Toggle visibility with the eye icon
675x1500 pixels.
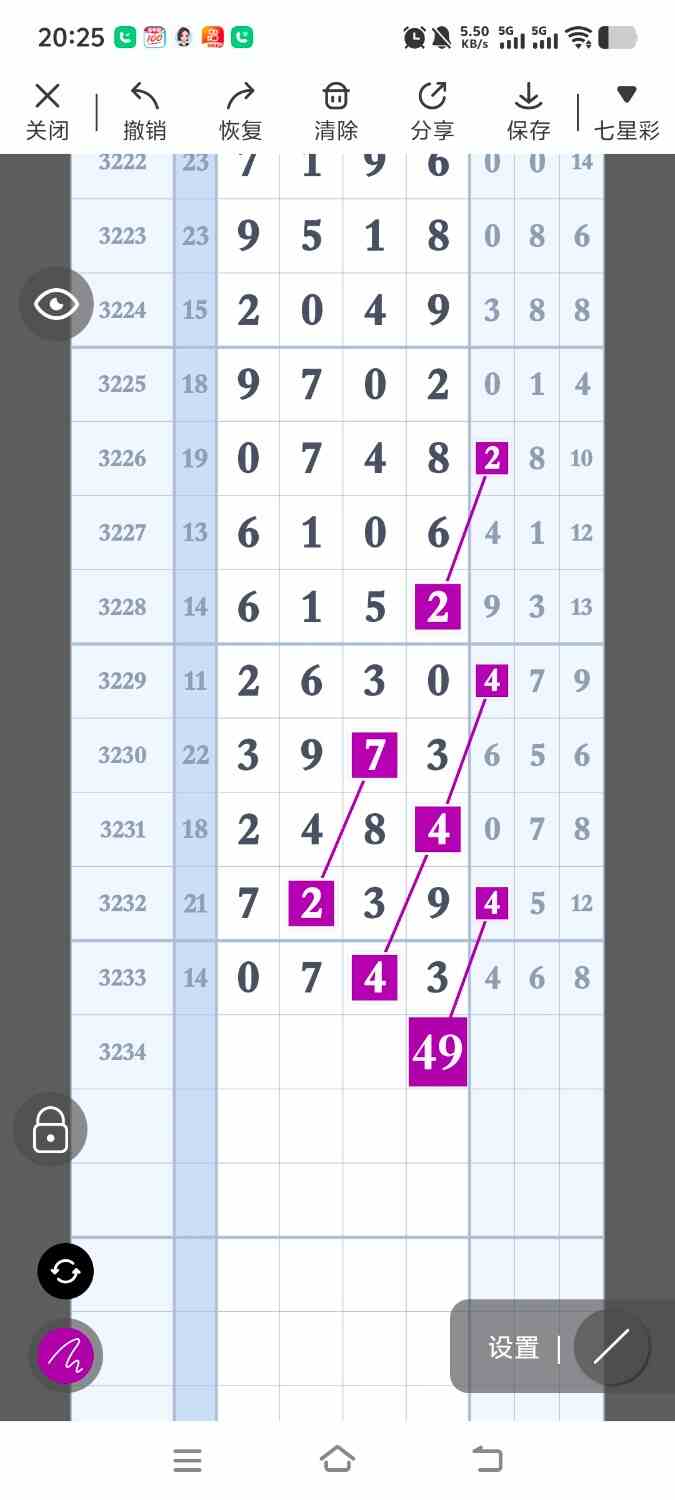click(56, 304)
